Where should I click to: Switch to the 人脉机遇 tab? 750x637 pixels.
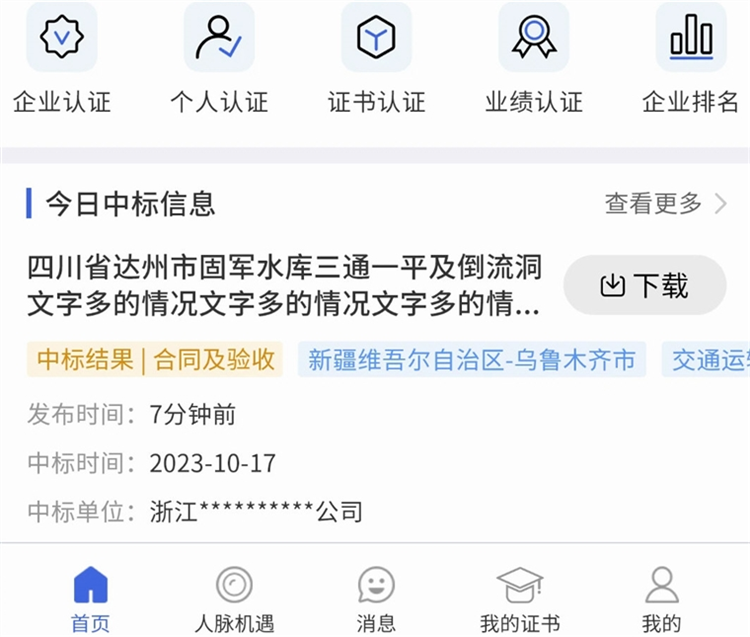pyautogui.click(x=234, y=598)
